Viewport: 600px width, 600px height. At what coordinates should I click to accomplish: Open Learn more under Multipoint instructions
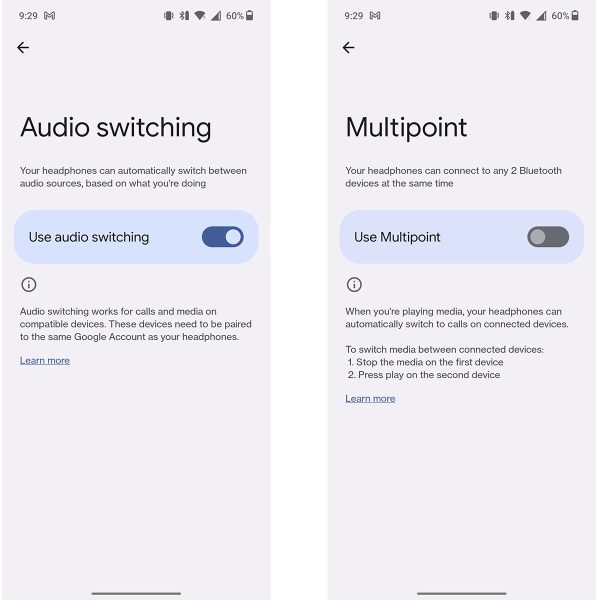pyautogui.click(x=370, y=398)
